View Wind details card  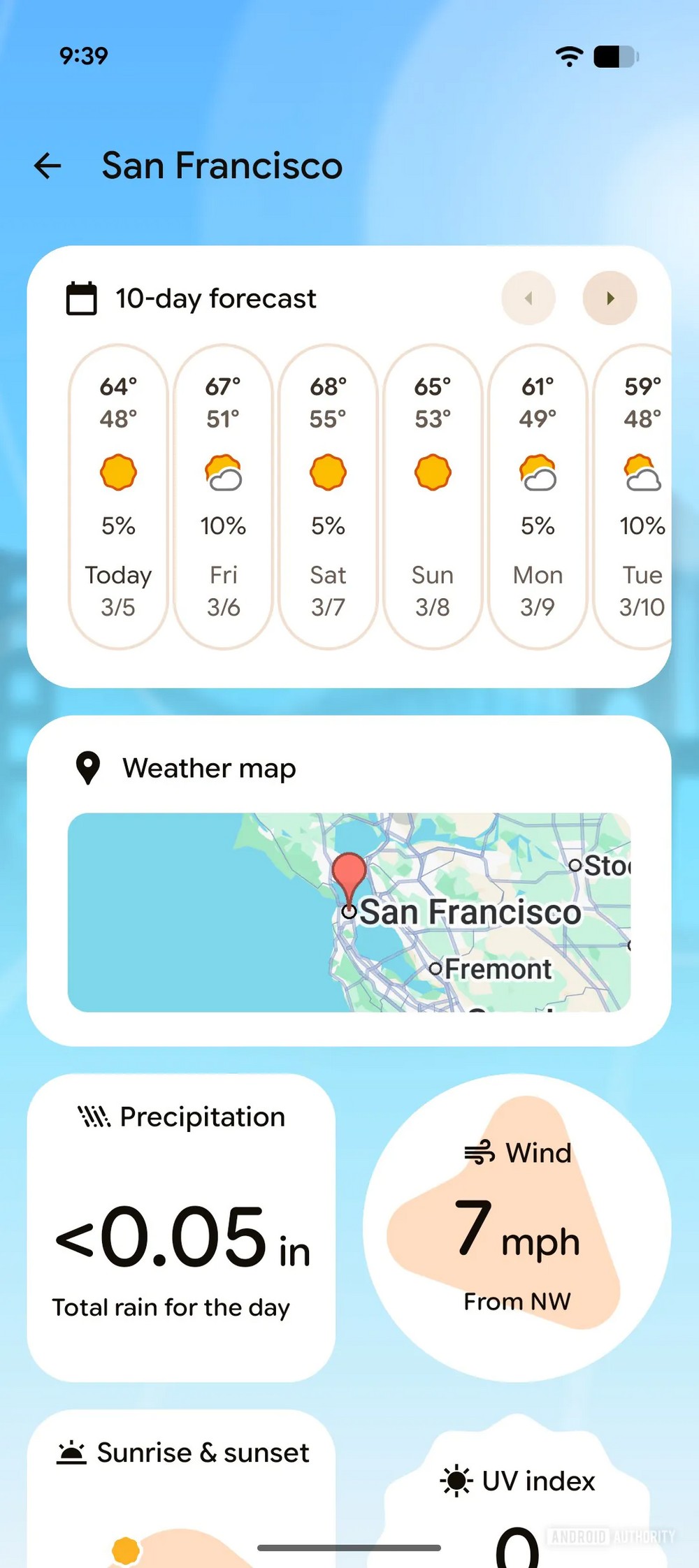pos(517,1228)
